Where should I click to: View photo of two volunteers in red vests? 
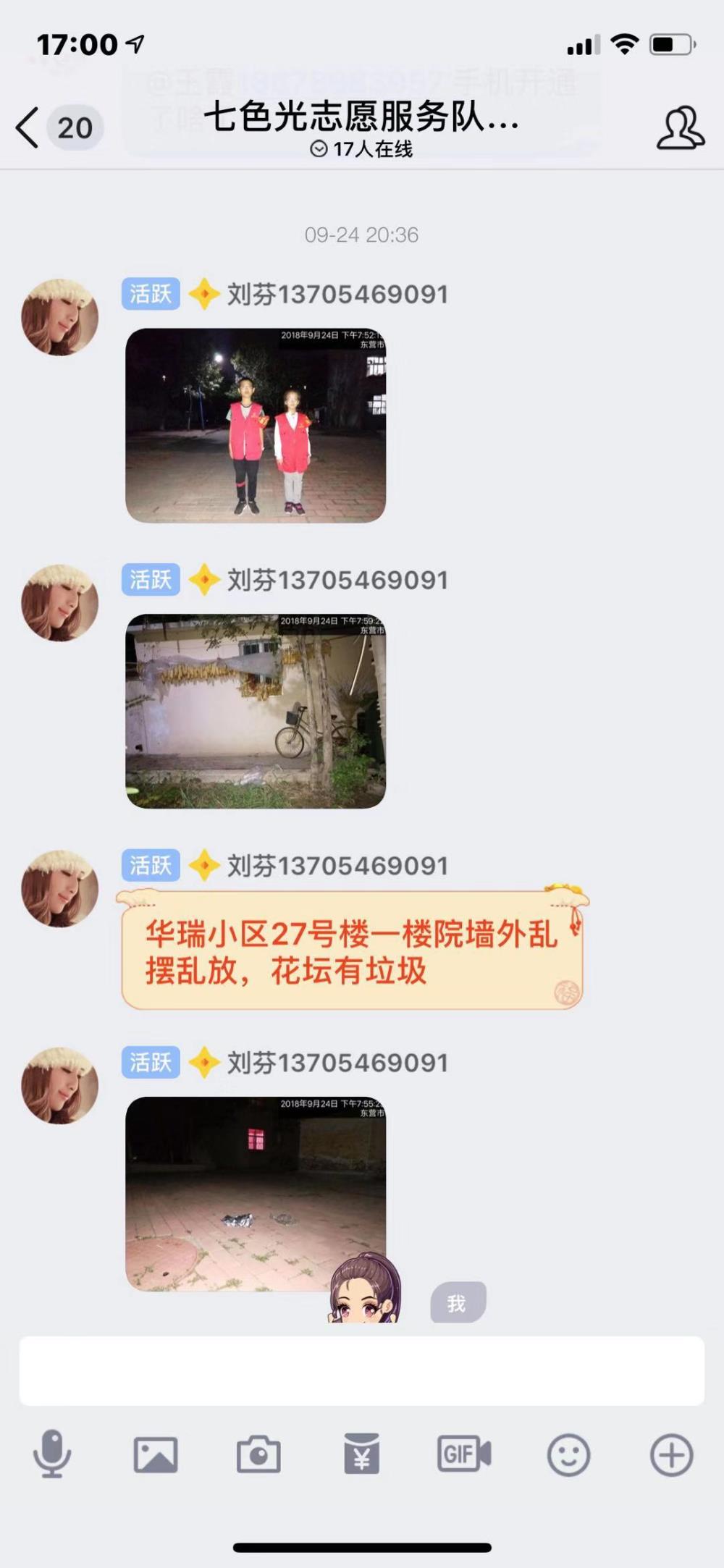pos(256,426)
